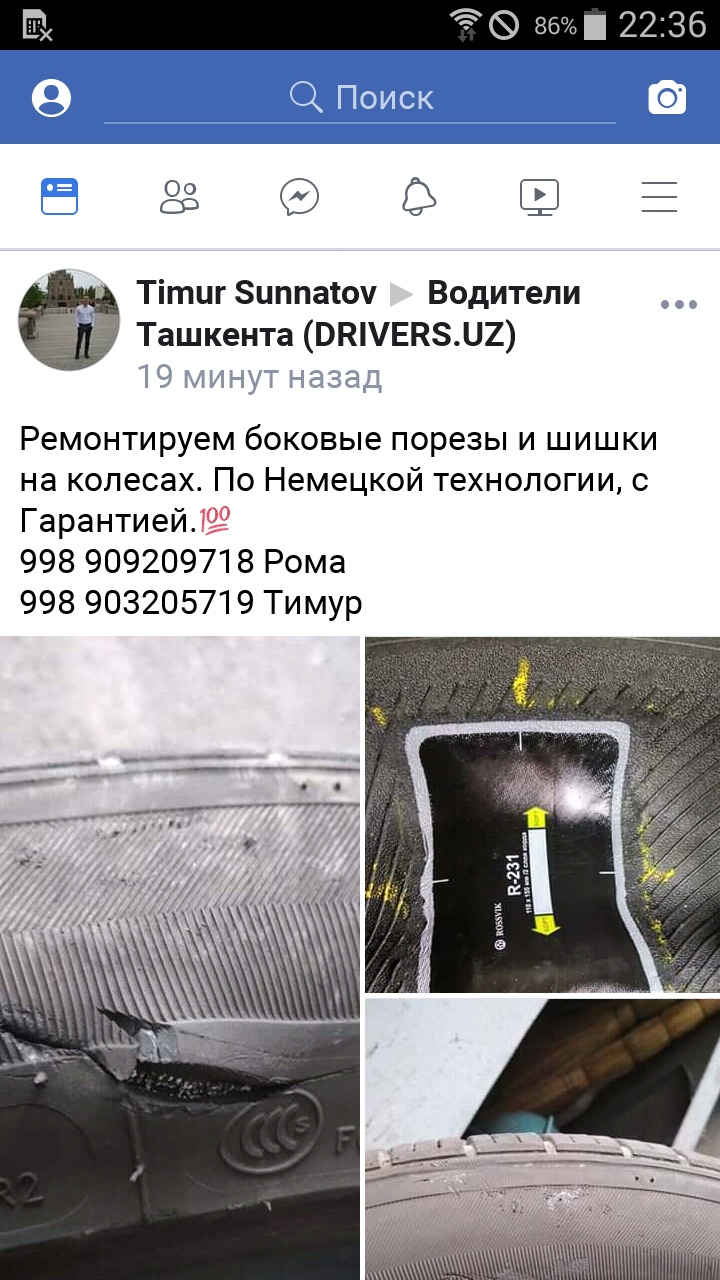Open the Messenger tab
Image resolution: width=720 pixels, height=1280 pixels.
click(x=299, y=197)
